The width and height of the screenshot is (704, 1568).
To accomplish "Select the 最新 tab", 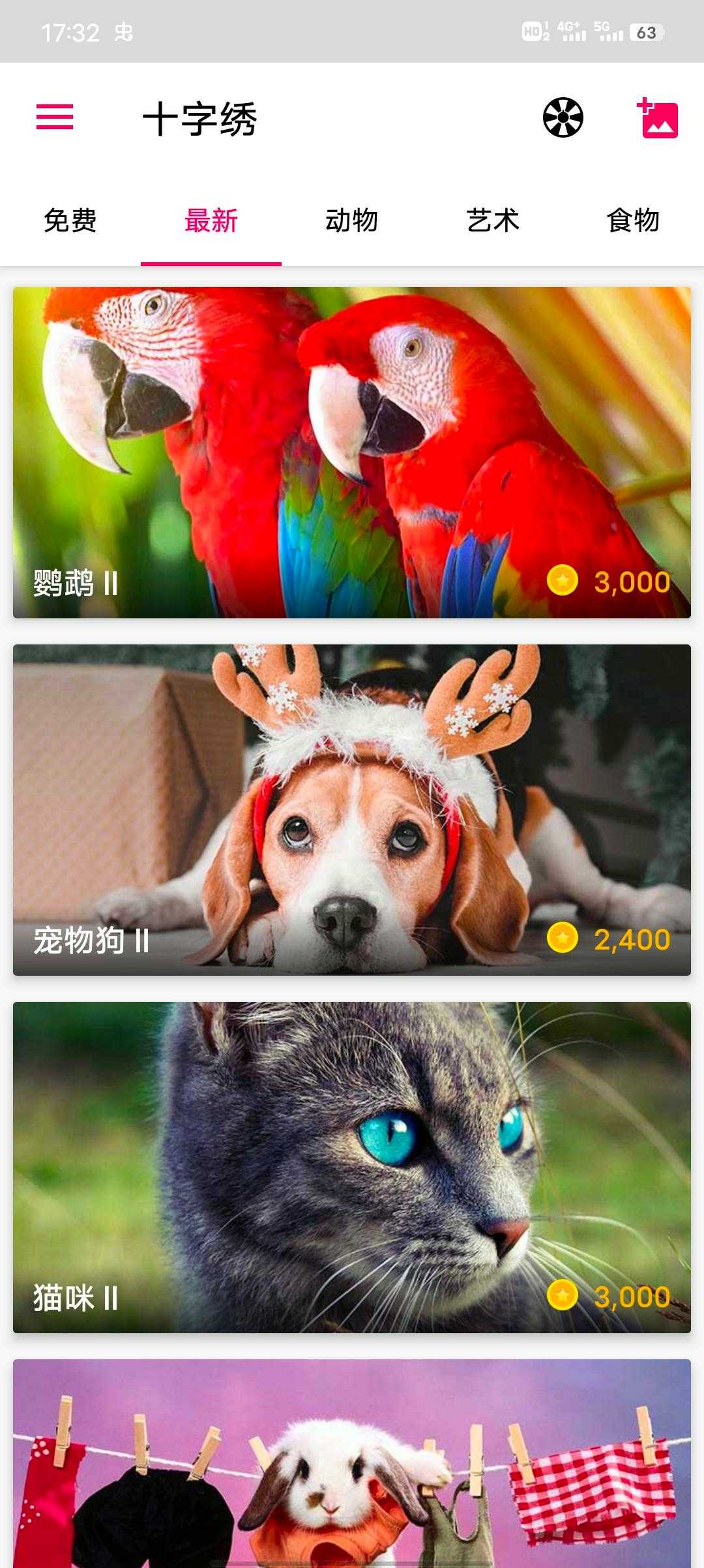I will click(x=211, y=221).
